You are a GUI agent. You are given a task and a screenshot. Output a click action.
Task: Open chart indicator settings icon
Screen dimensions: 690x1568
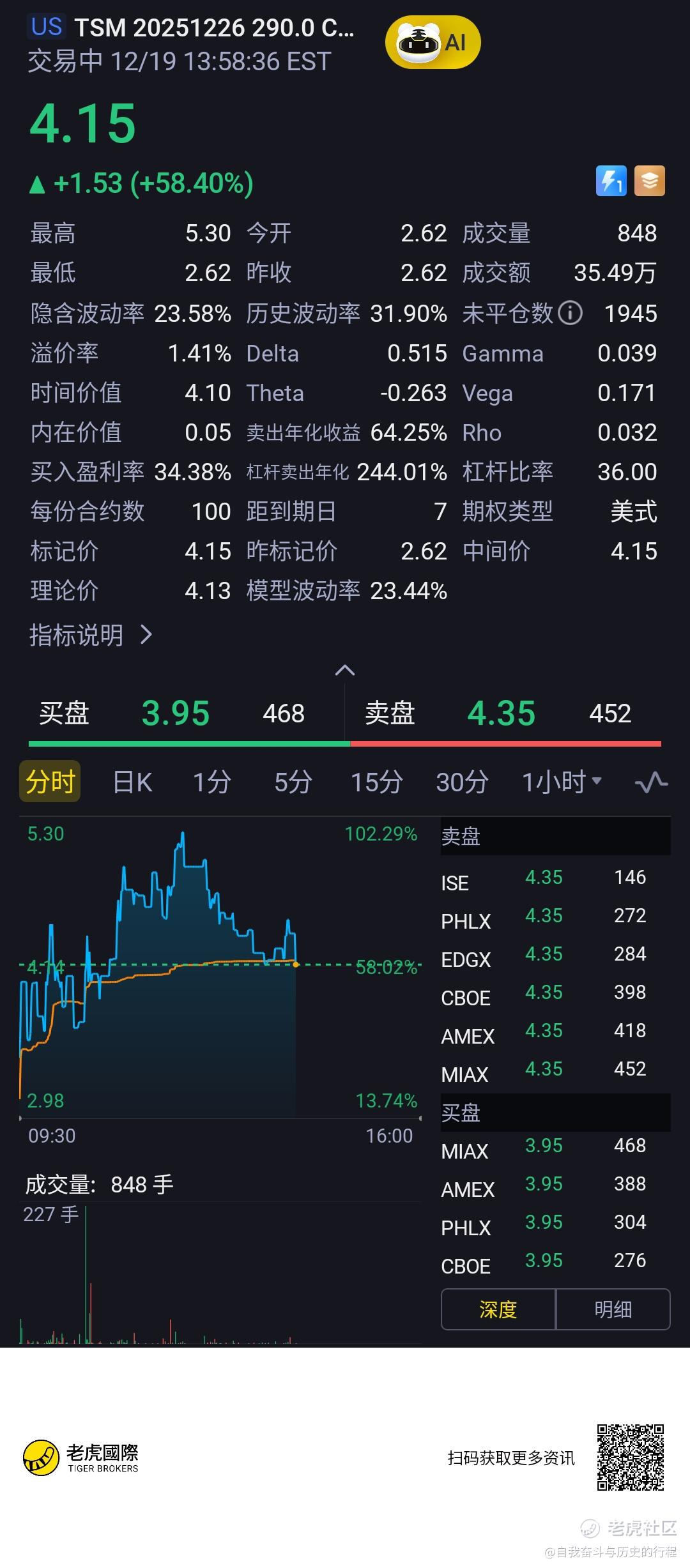click(x=651, y=782)
